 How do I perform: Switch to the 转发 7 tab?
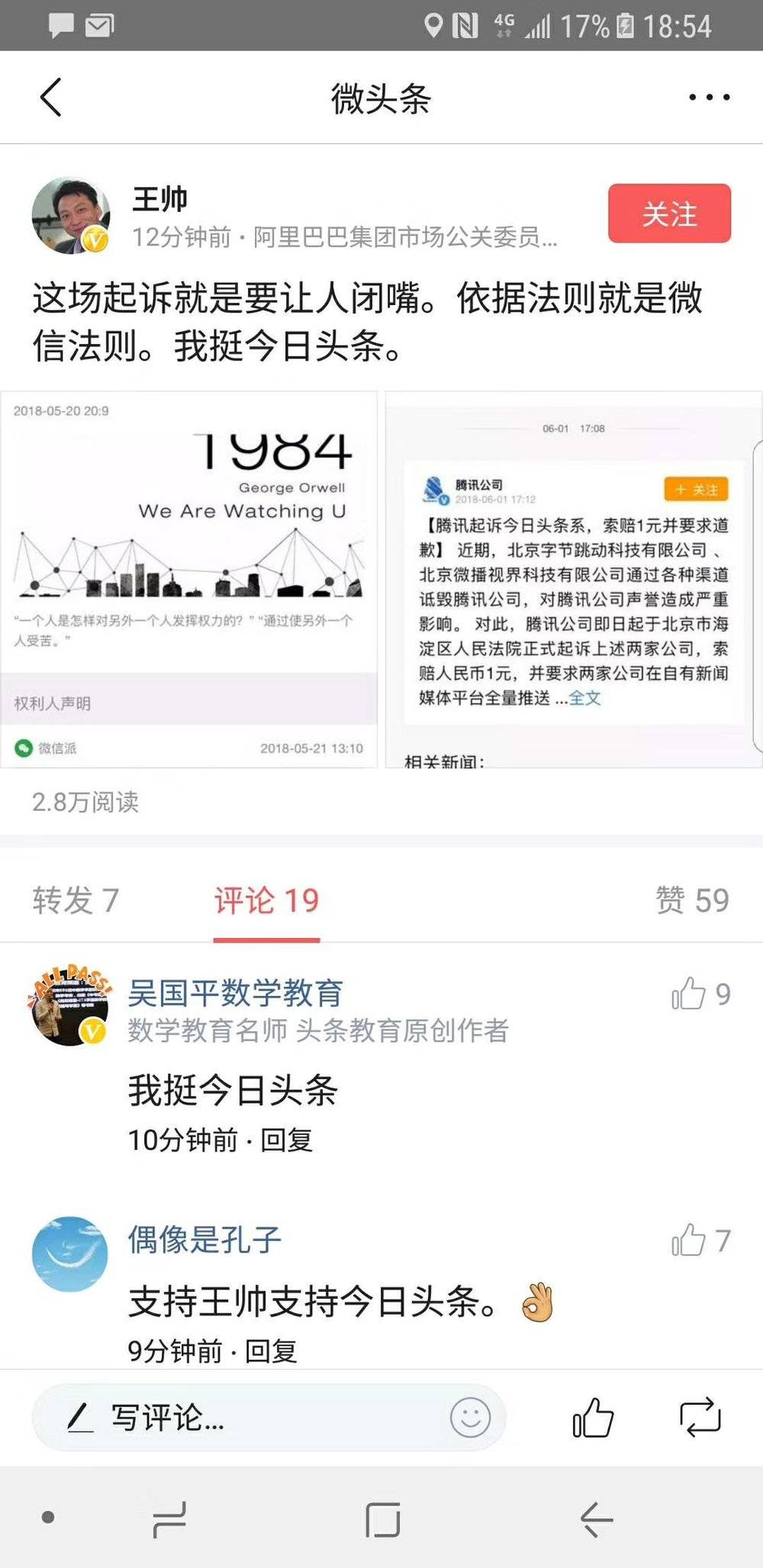[x=76, y=901]
